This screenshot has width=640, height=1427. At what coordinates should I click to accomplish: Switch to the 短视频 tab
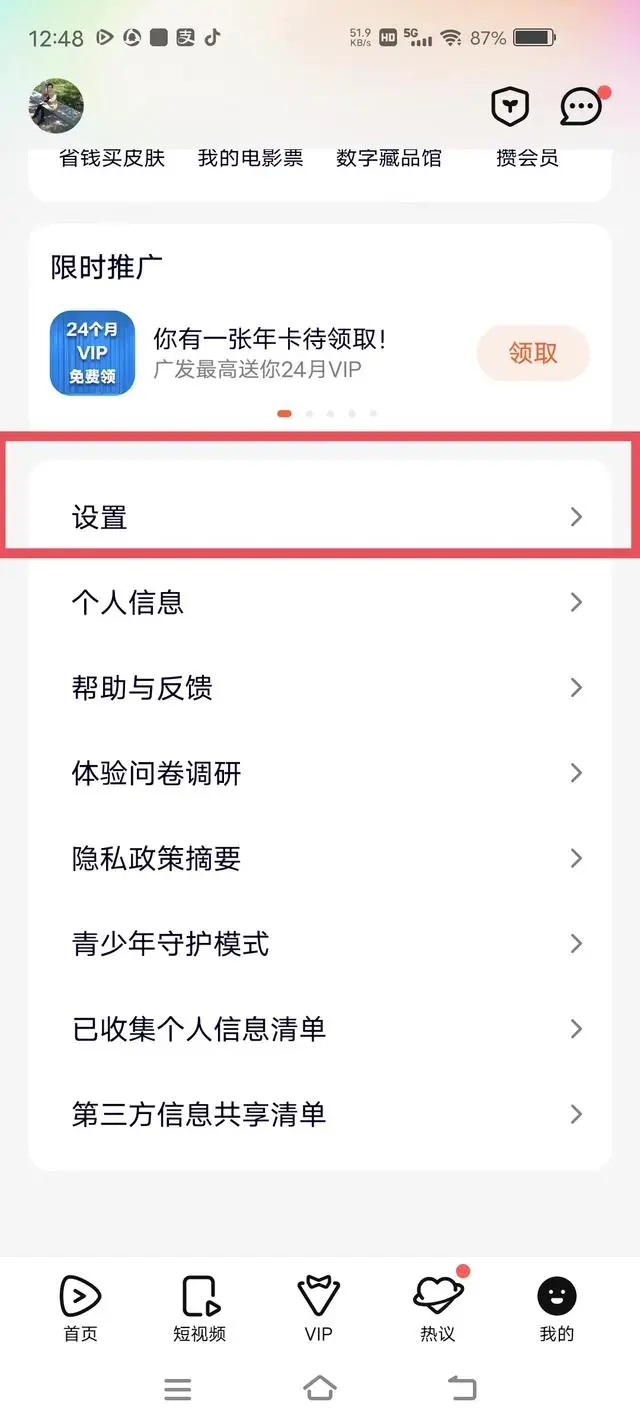[199, 1308]
